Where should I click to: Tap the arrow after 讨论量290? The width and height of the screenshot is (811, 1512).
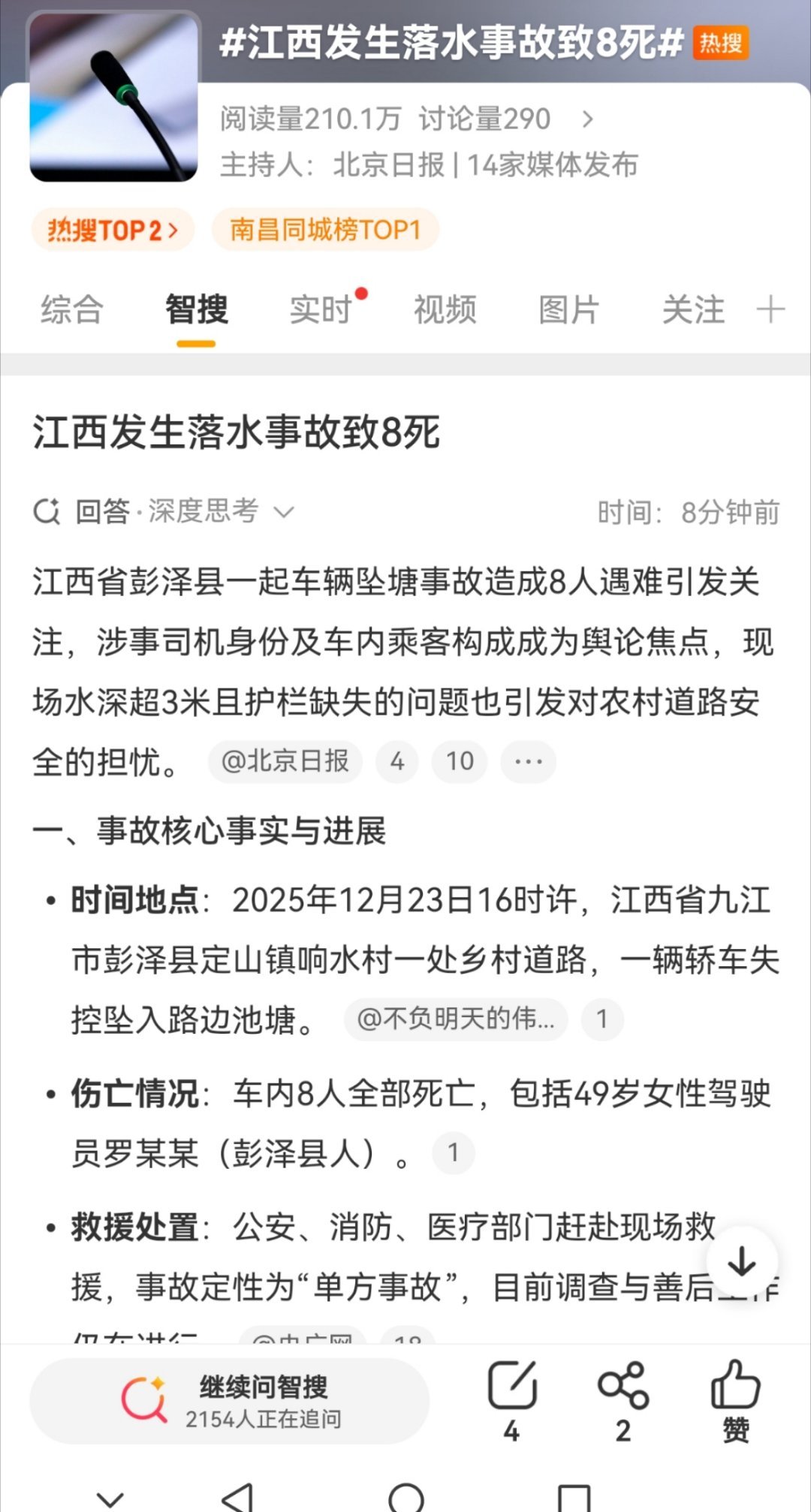(x=589, y=119)
